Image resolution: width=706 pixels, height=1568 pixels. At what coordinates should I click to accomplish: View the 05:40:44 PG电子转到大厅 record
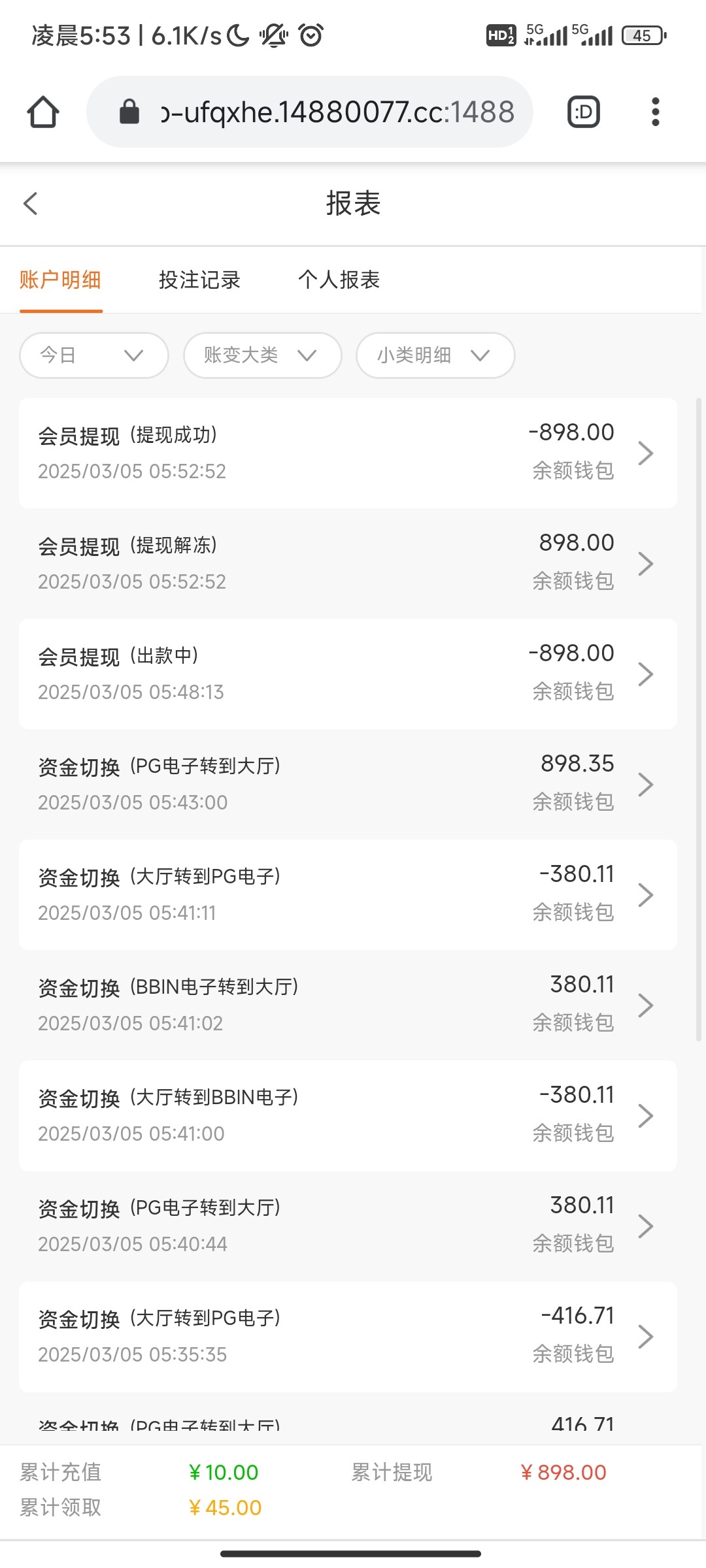(x=348, y=1226)
